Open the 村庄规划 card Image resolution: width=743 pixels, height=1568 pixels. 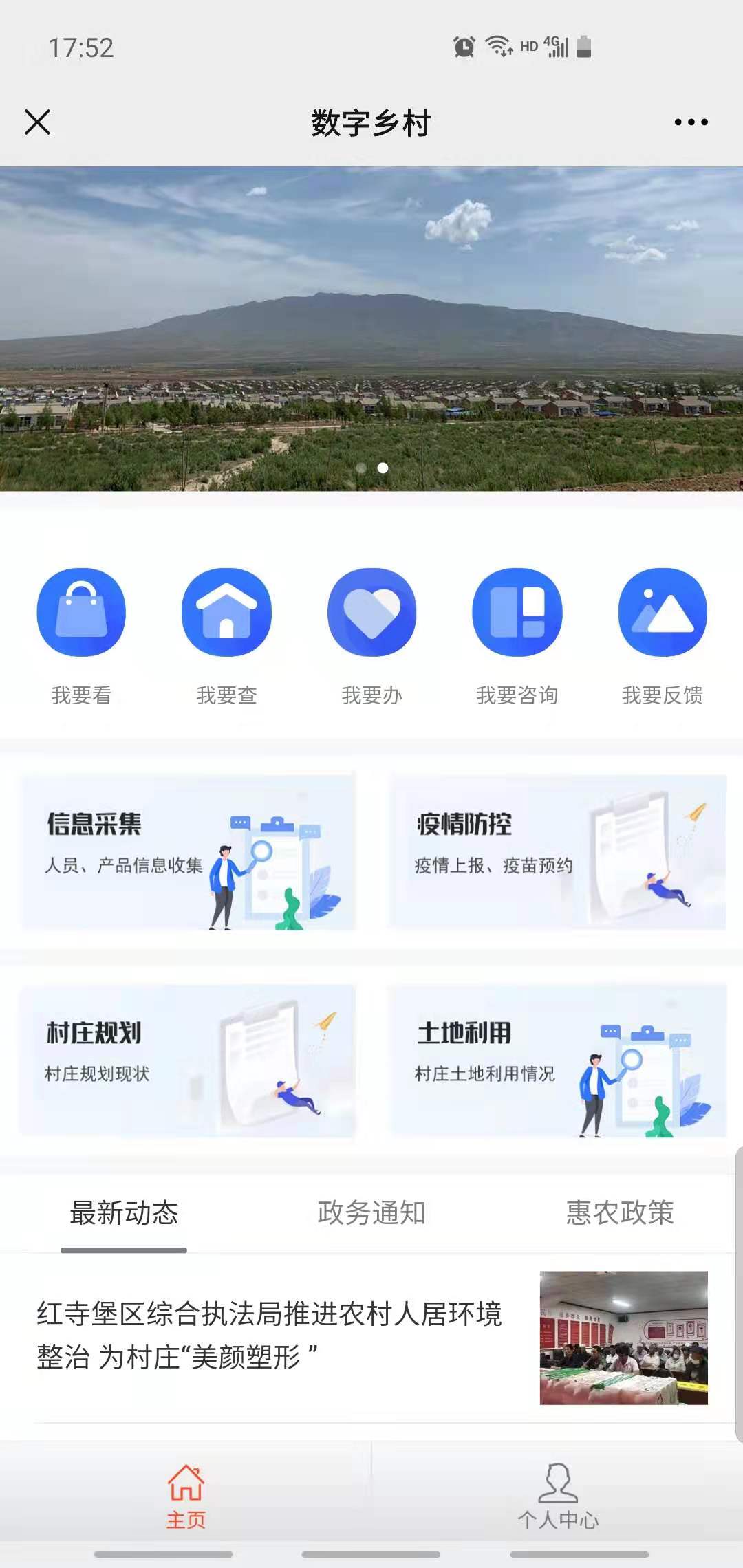click(x=187, y=1060)
